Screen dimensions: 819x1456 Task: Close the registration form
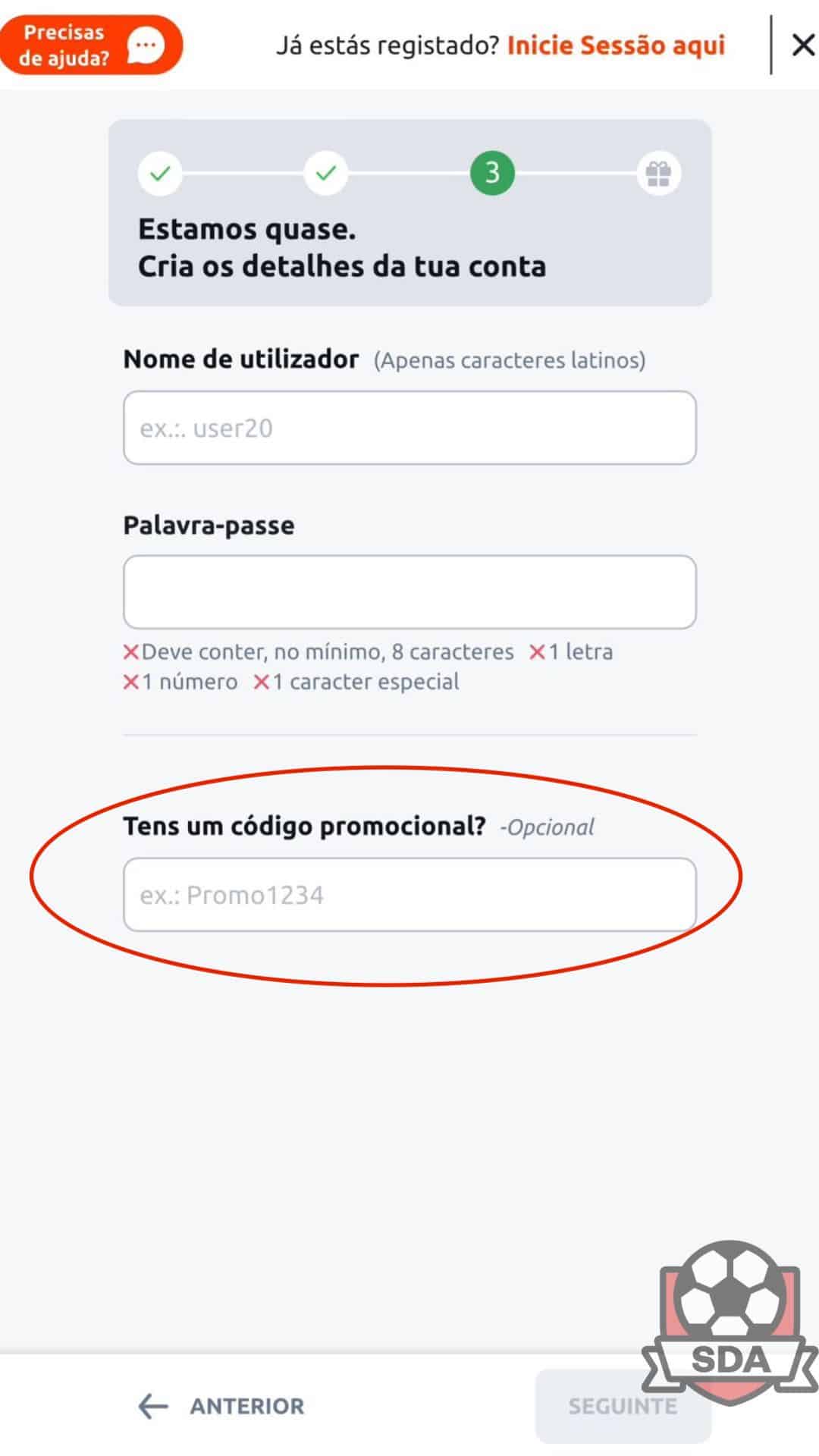pos(802,45)
